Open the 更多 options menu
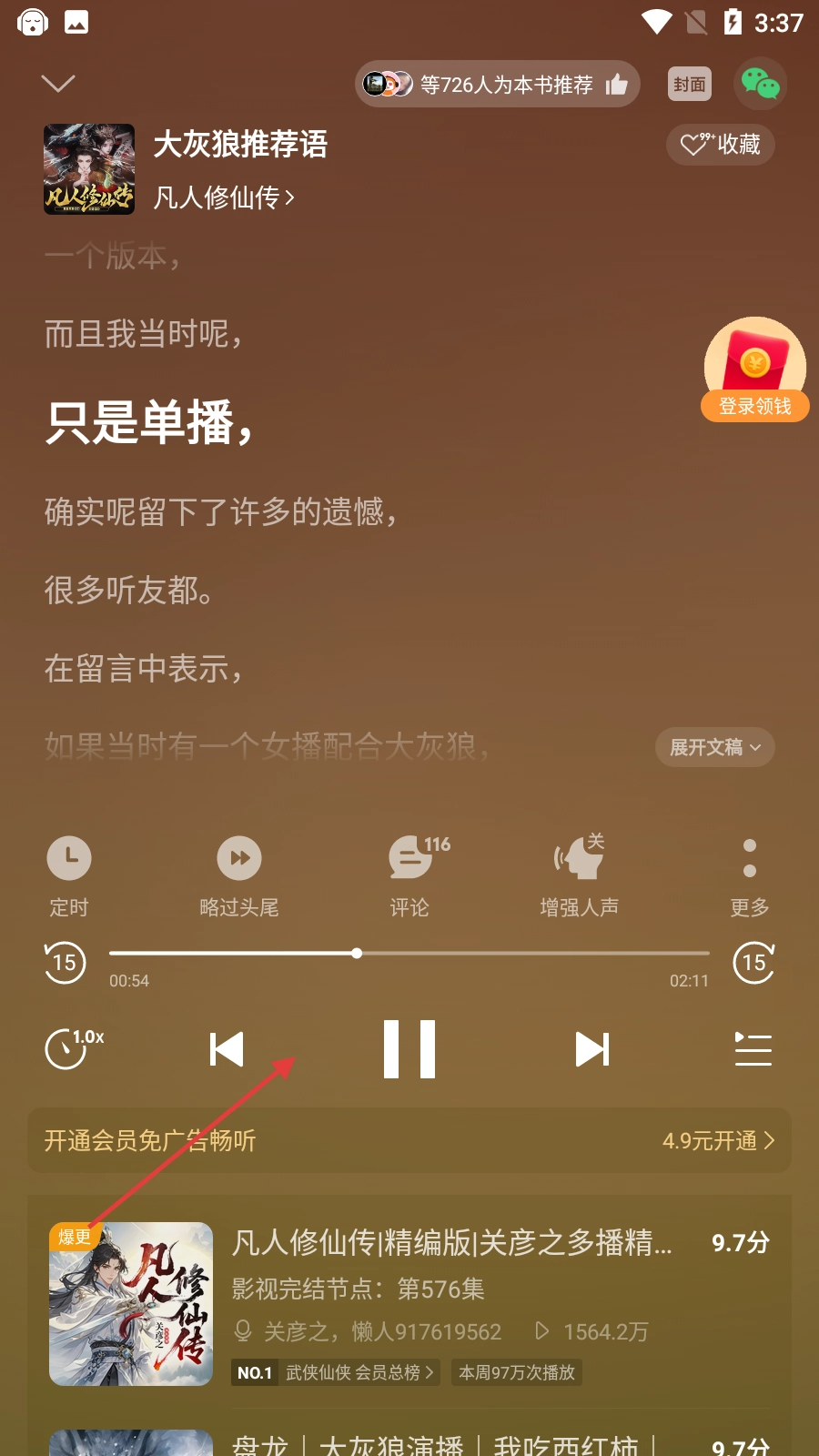 (x=749, y=873)
